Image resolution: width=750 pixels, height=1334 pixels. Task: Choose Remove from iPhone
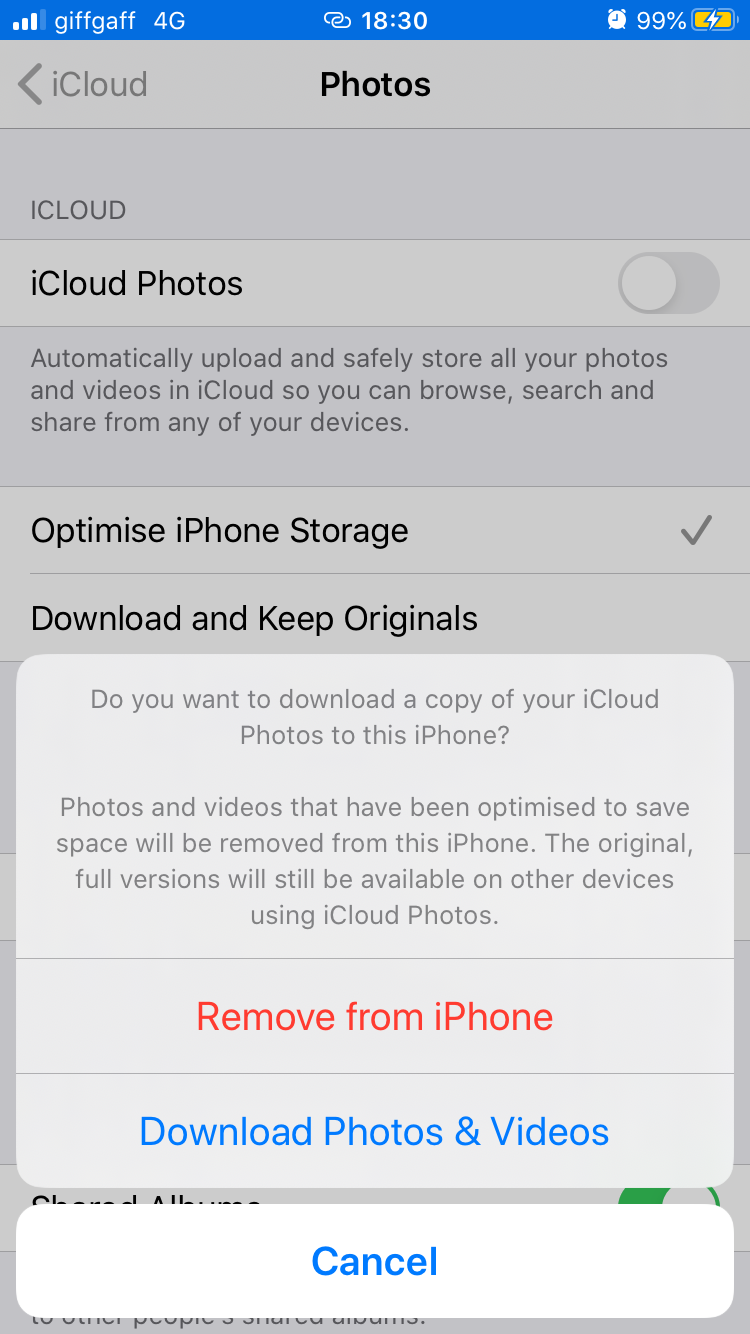coord(375,1017)
